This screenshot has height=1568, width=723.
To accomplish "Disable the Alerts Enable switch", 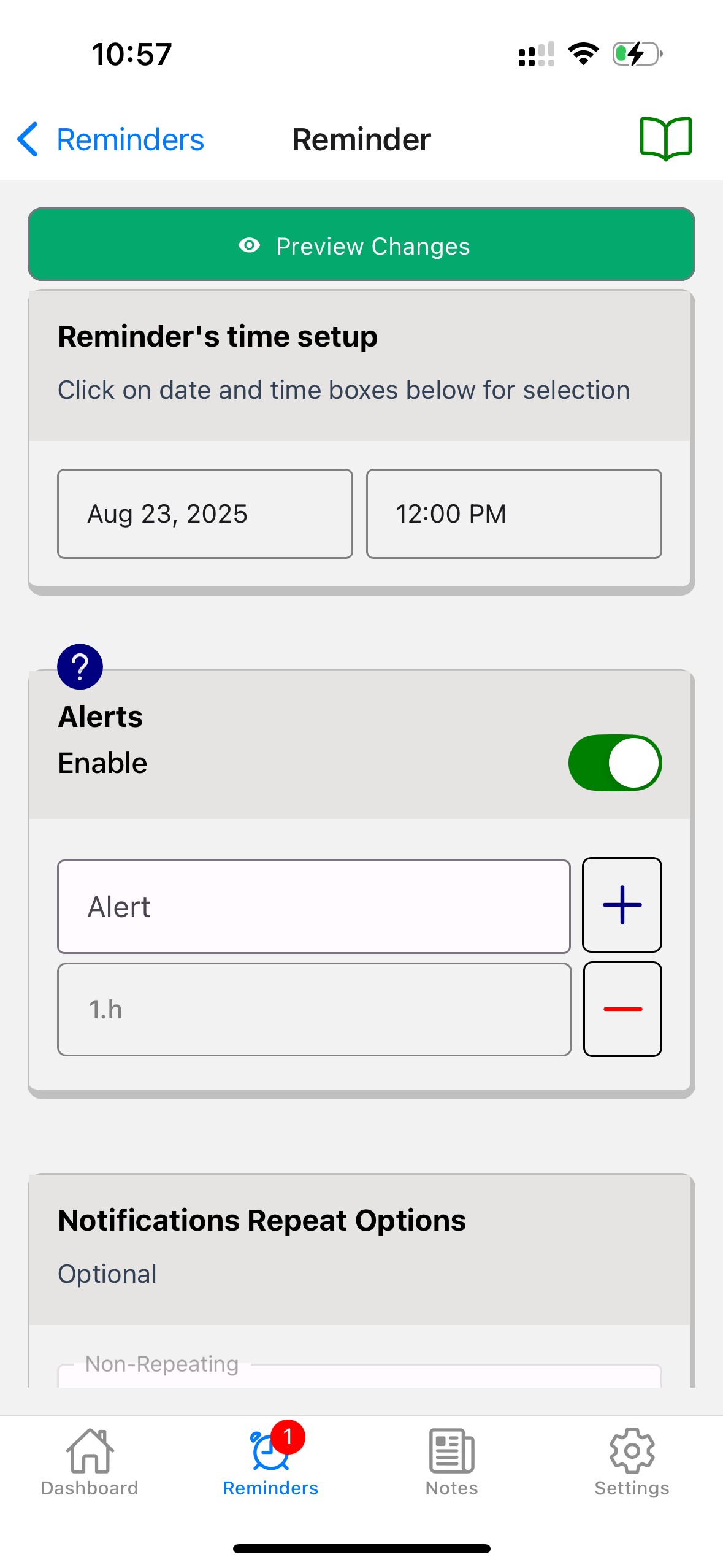I will (x=614, y=763).
